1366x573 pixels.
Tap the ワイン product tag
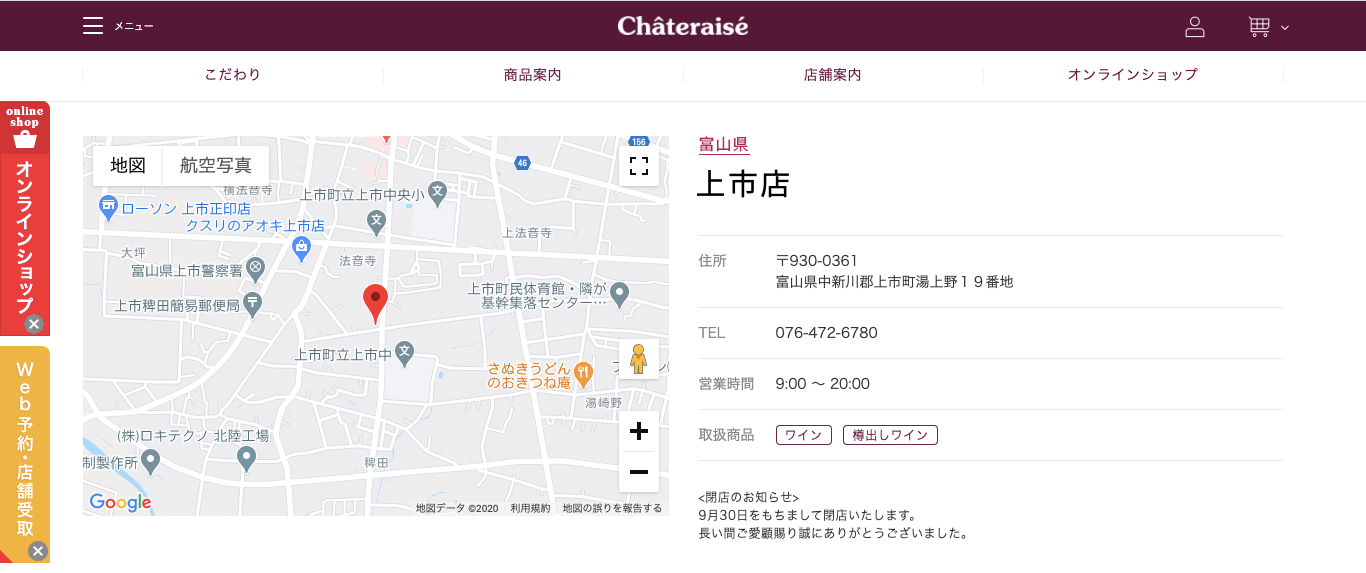point(803,435)
